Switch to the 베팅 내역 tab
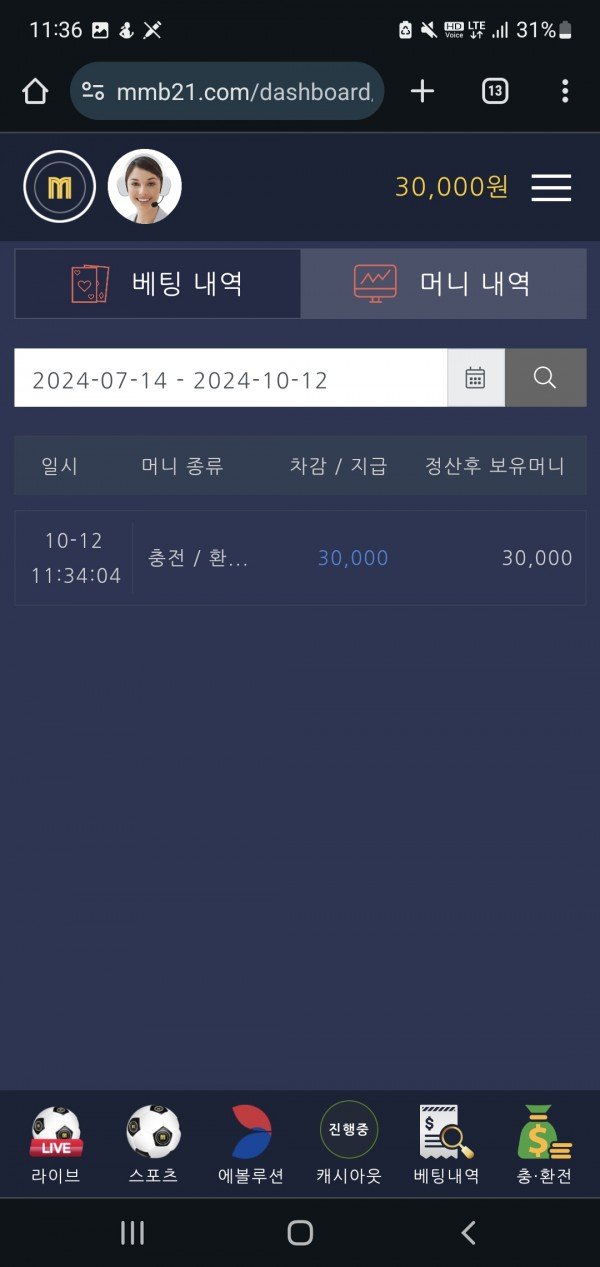The width and height of the screenshot is (600, 1267). [x=158, y=284]
